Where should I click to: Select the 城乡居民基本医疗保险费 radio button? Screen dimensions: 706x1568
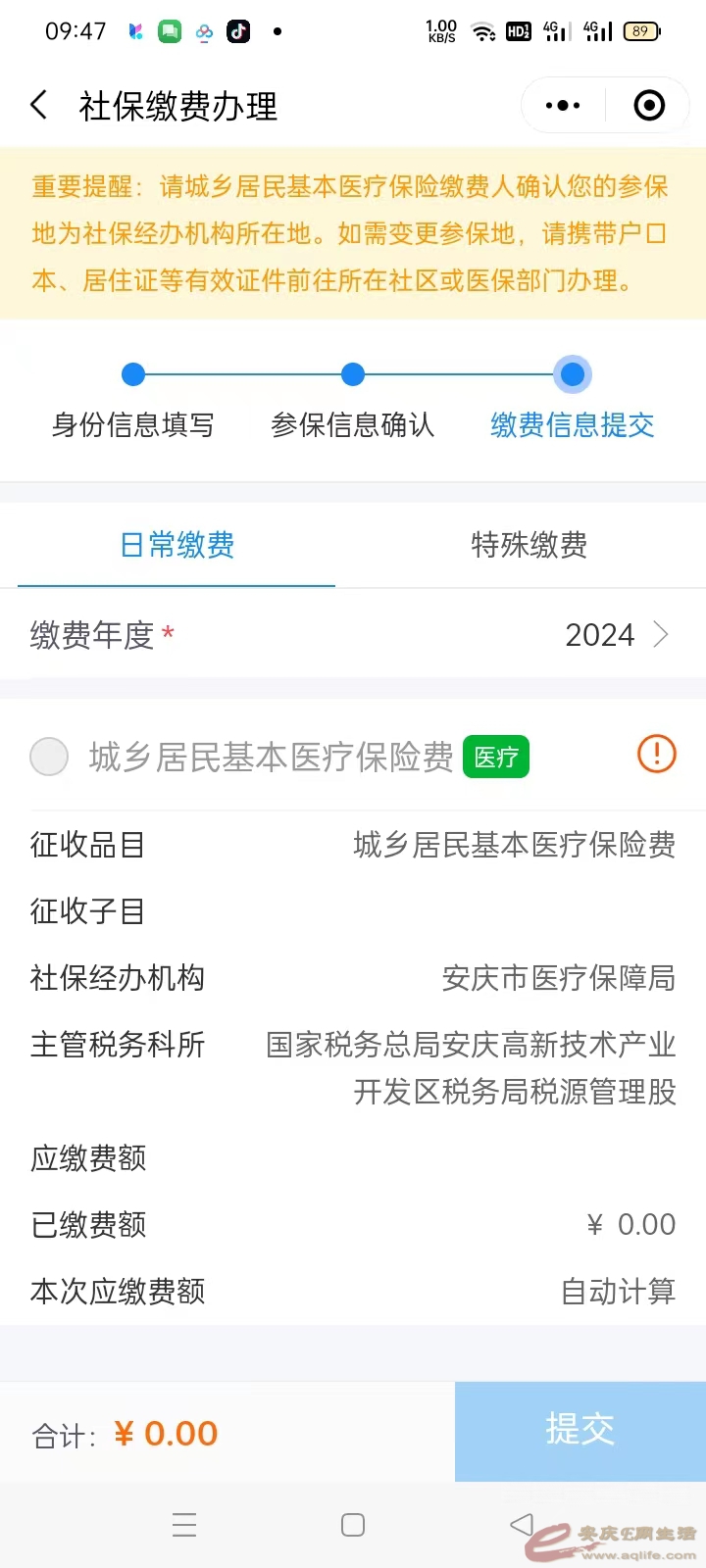(49, 757)
